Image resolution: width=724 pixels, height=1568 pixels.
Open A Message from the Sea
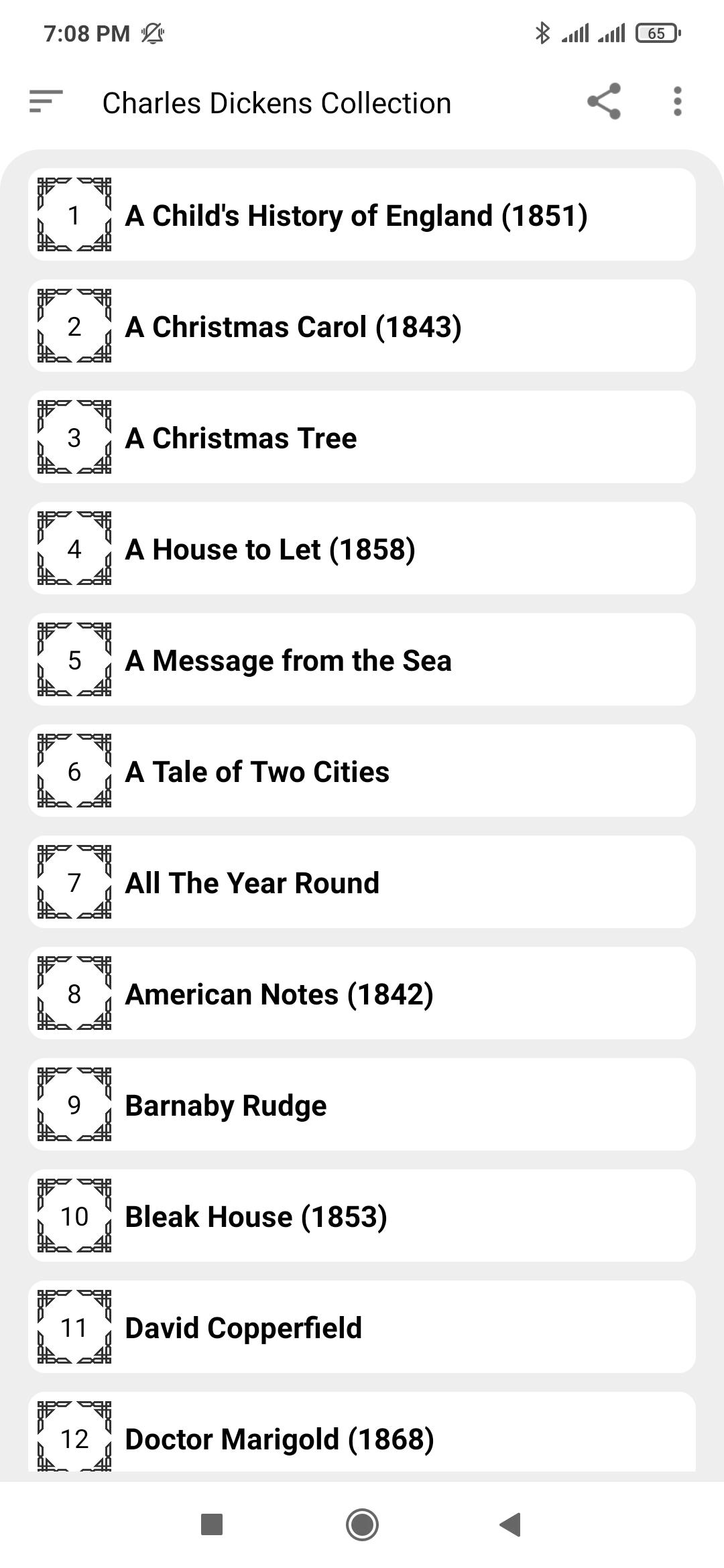[x=362, y=660]
